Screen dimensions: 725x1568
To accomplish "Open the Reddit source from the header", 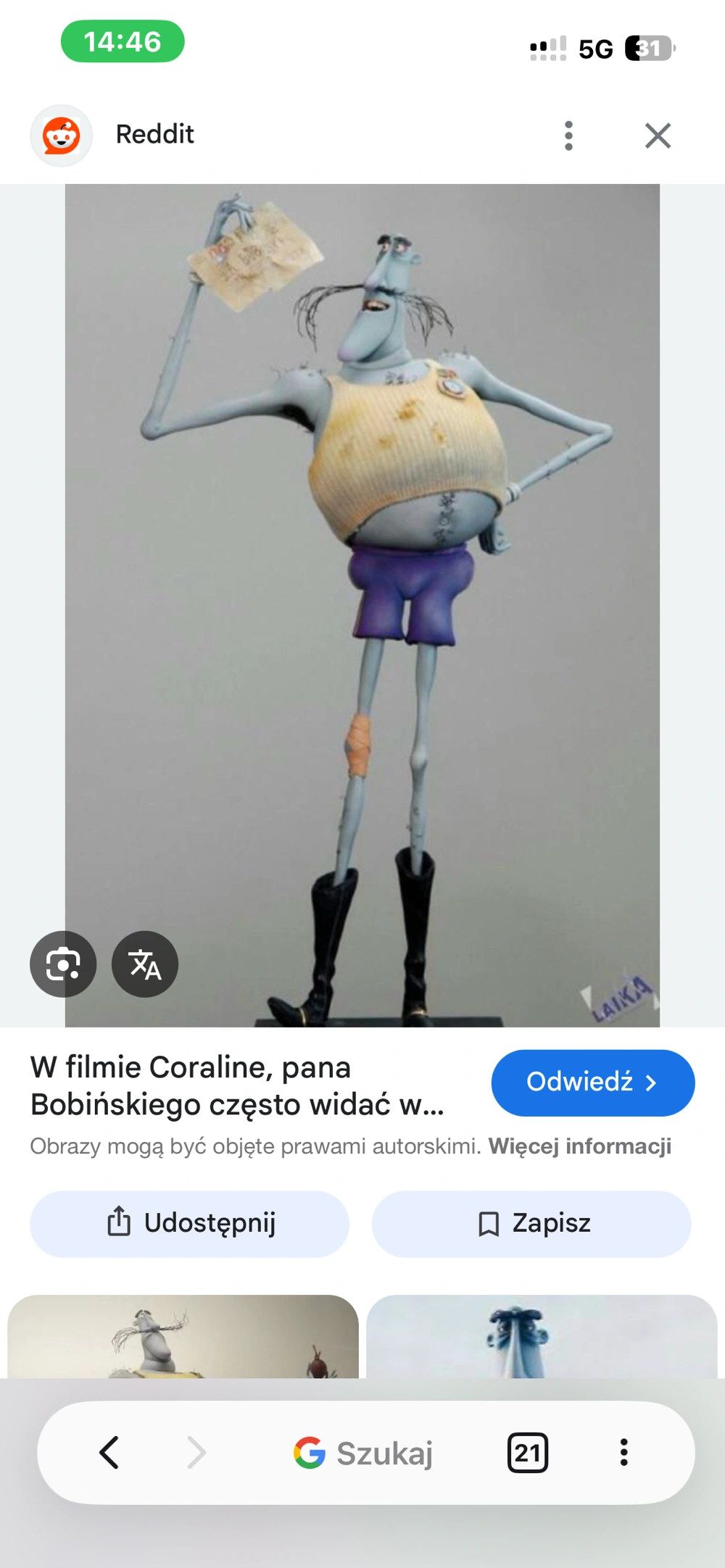I will [x=154, y=135].
